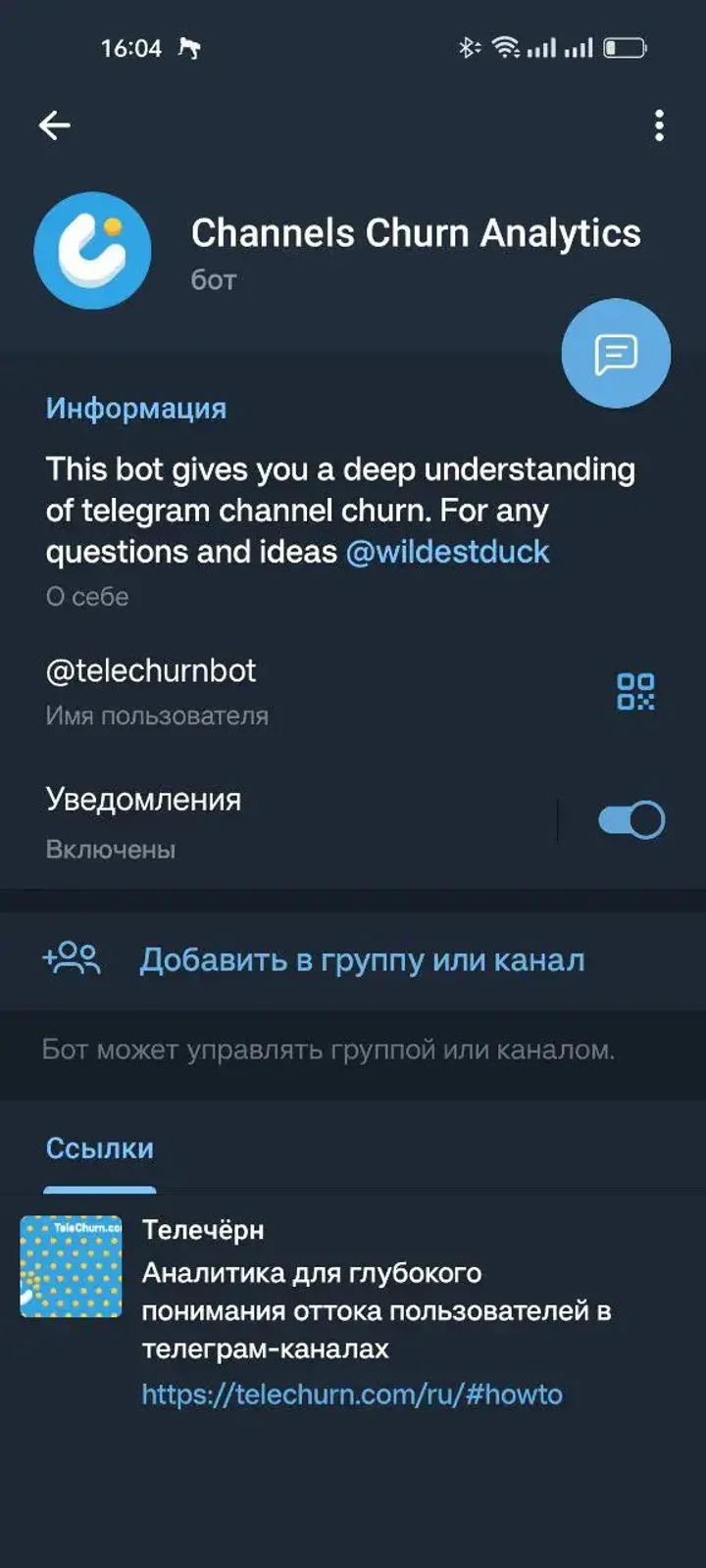Go back with the arrow icon
The image size is (706, 1568).
pyautogui.click(x=55, y=125)
